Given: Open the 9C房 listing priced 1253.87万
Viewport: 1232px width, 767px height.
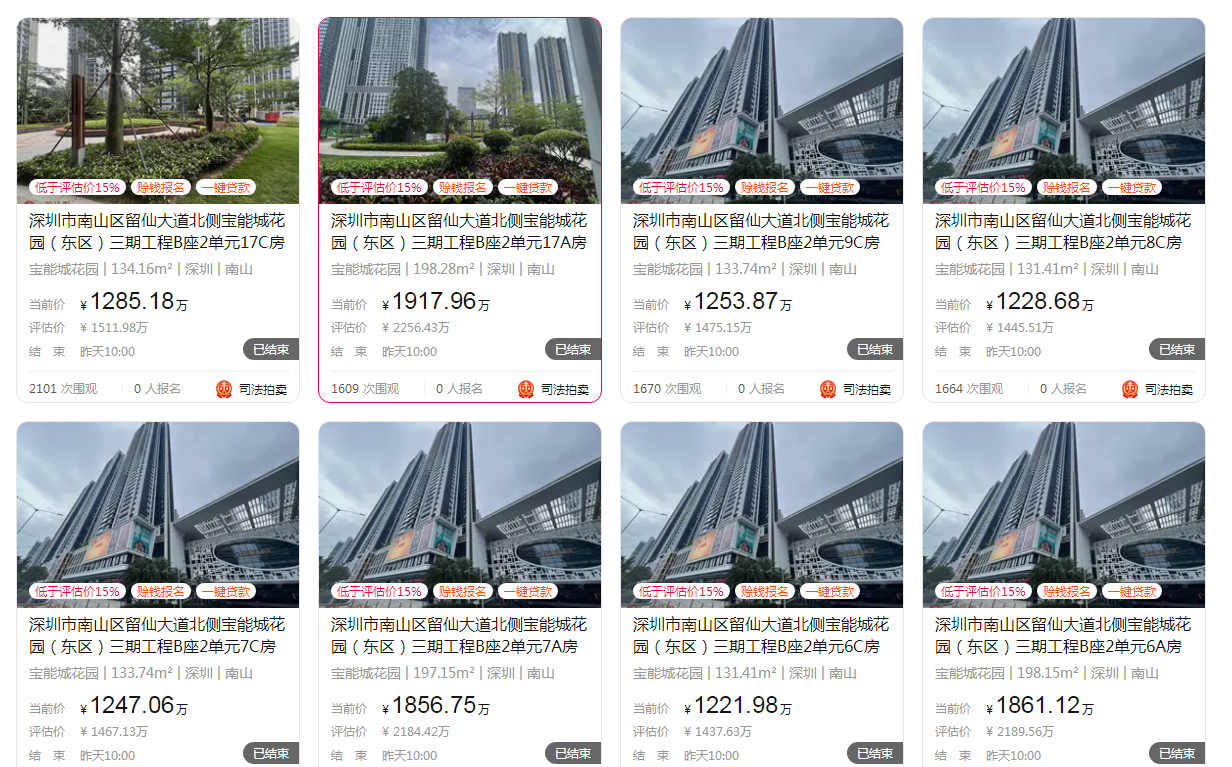Looking at the screenshot, I should [761, 231].
